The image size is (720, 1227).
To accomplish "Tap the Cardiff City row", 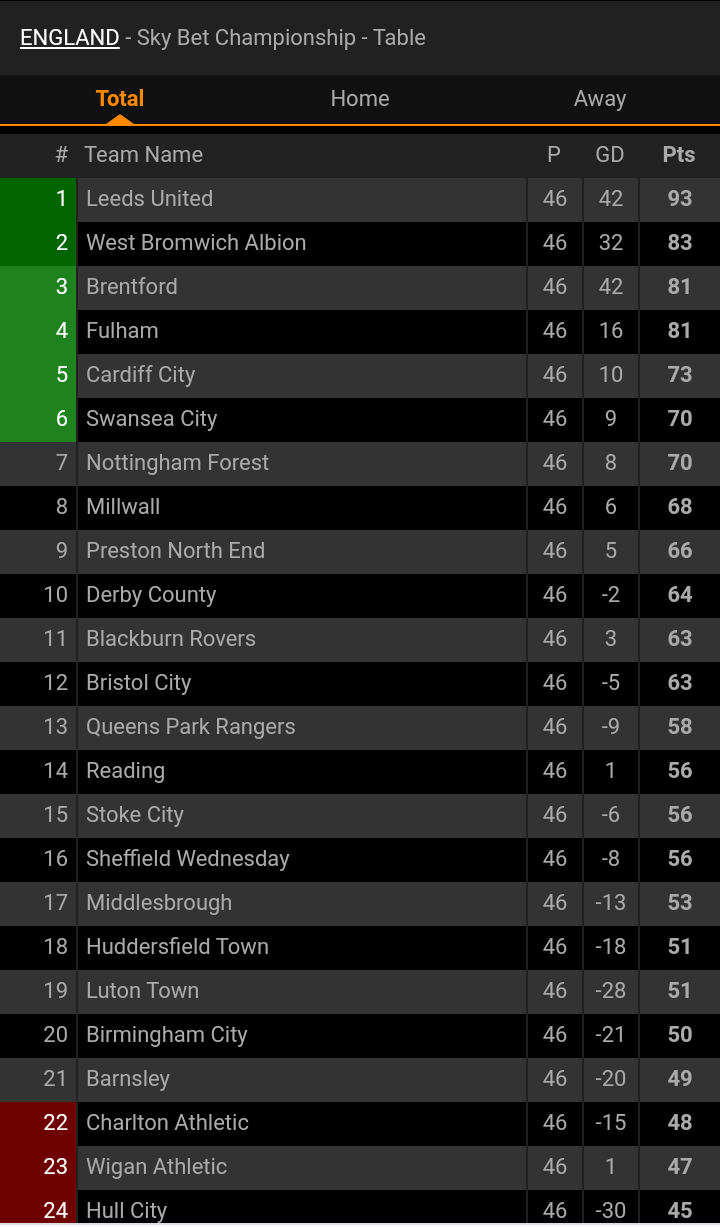I will (141, 375).
